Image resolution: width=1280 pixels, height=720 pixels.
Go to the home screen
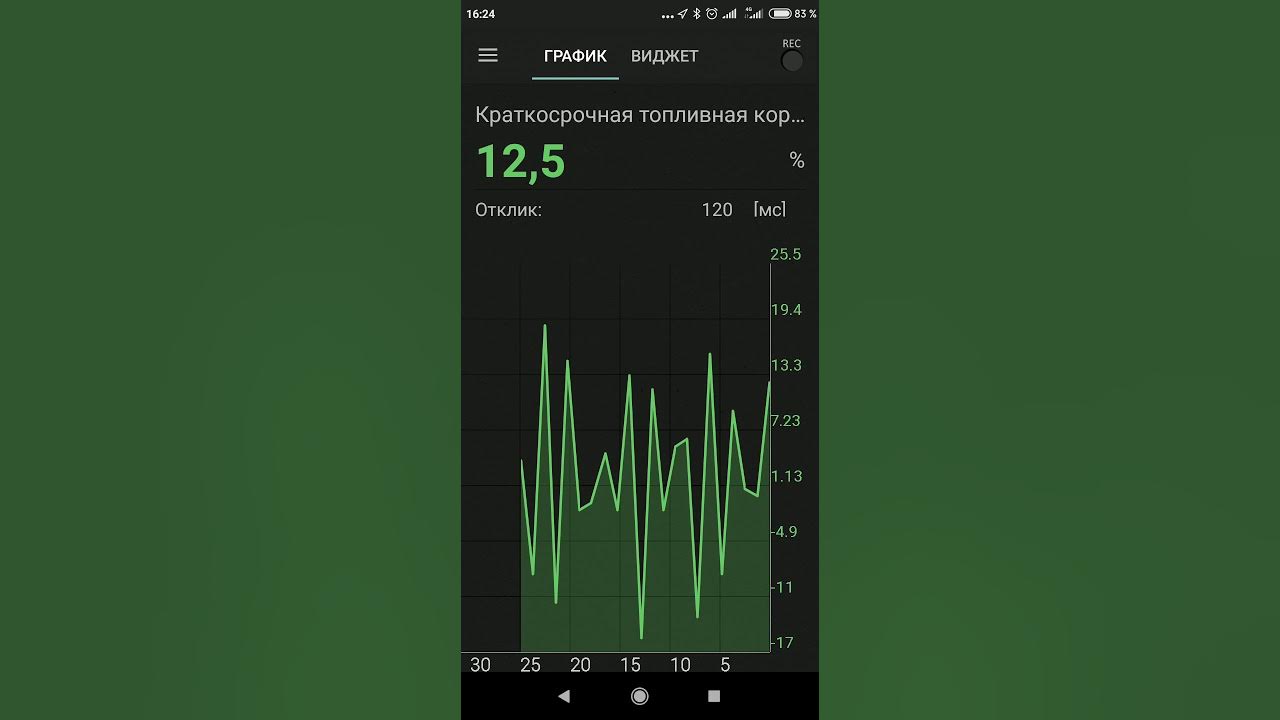(640, 696)
